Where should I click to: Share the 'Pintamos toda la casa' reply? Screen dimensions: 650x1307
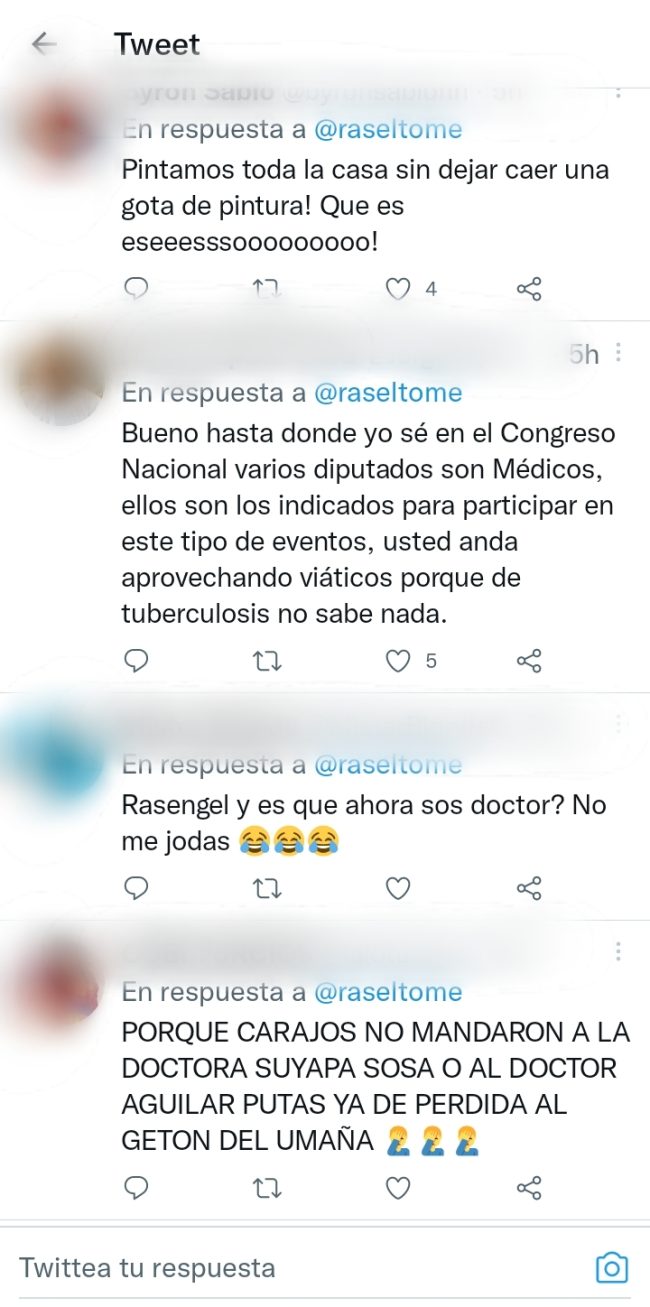[x=529, y=289]
